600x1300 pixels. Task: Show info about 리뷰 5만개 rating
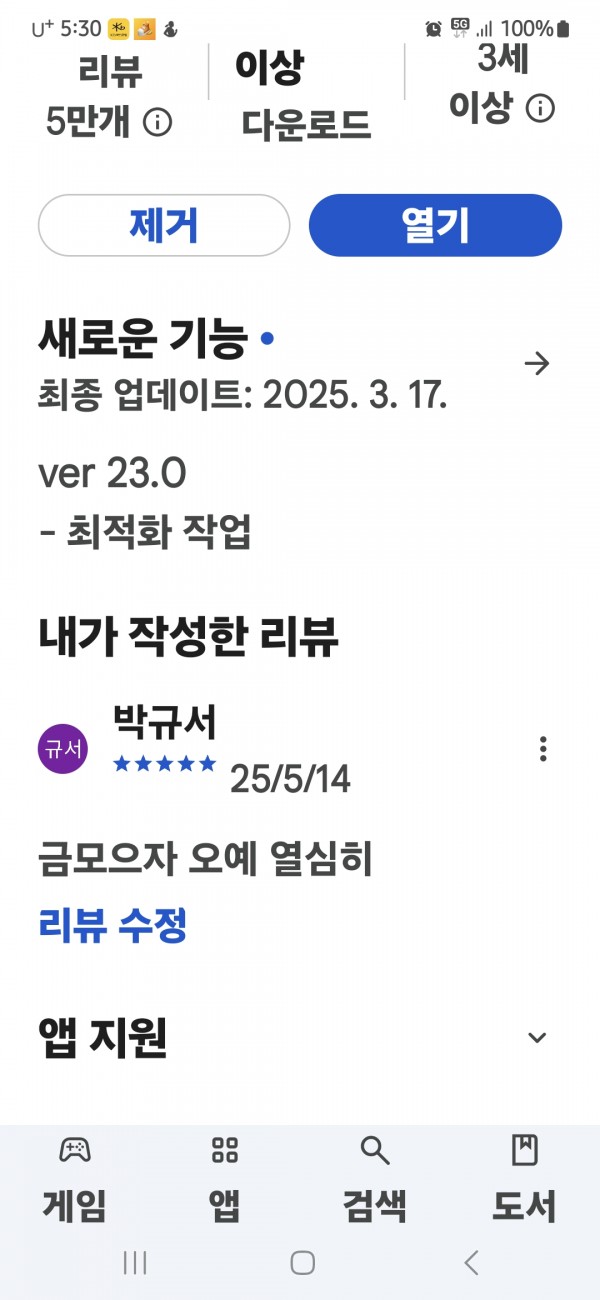(157, 123)
